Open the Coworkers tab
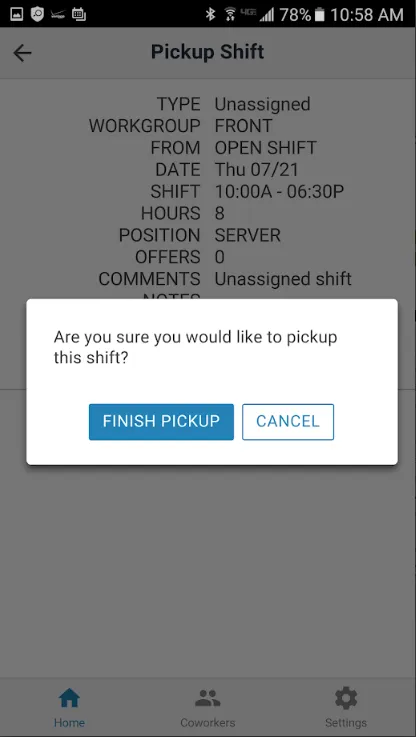Viewport: 416px width, 737px height. [x=208, y=707]
